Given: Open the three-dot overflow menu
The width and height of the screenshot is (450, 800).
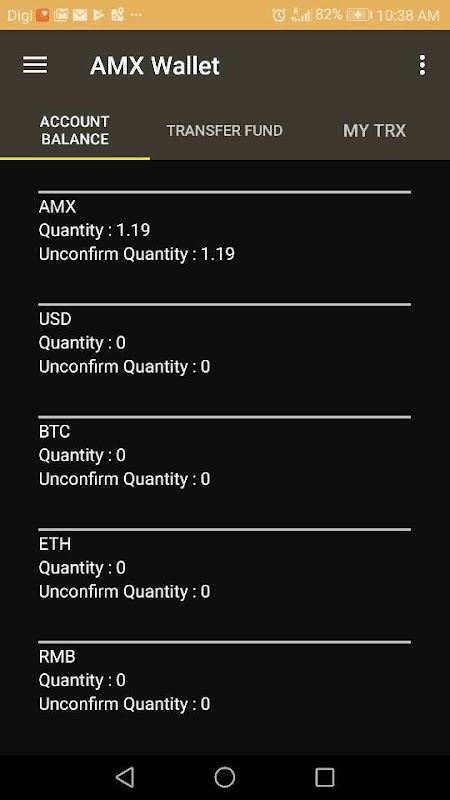Looking at the screenshot, I should pos(422,65).
